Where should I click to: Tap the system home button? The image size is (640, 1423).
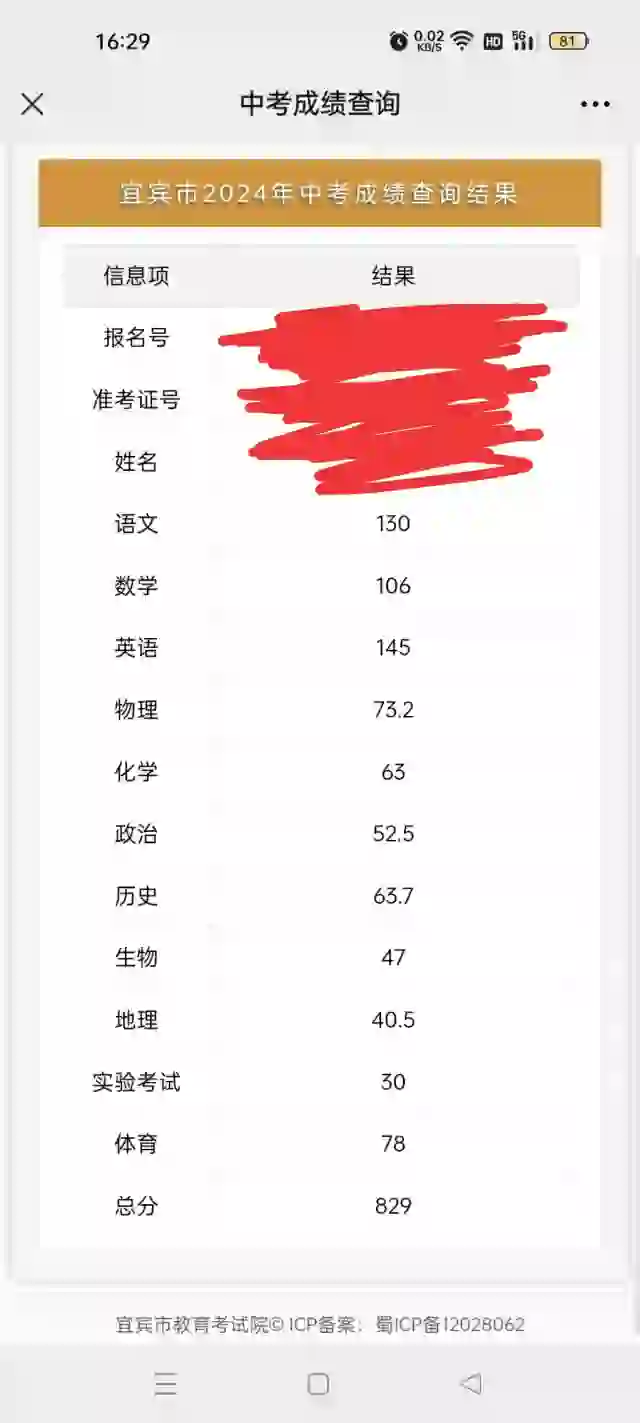(318, 1384)
